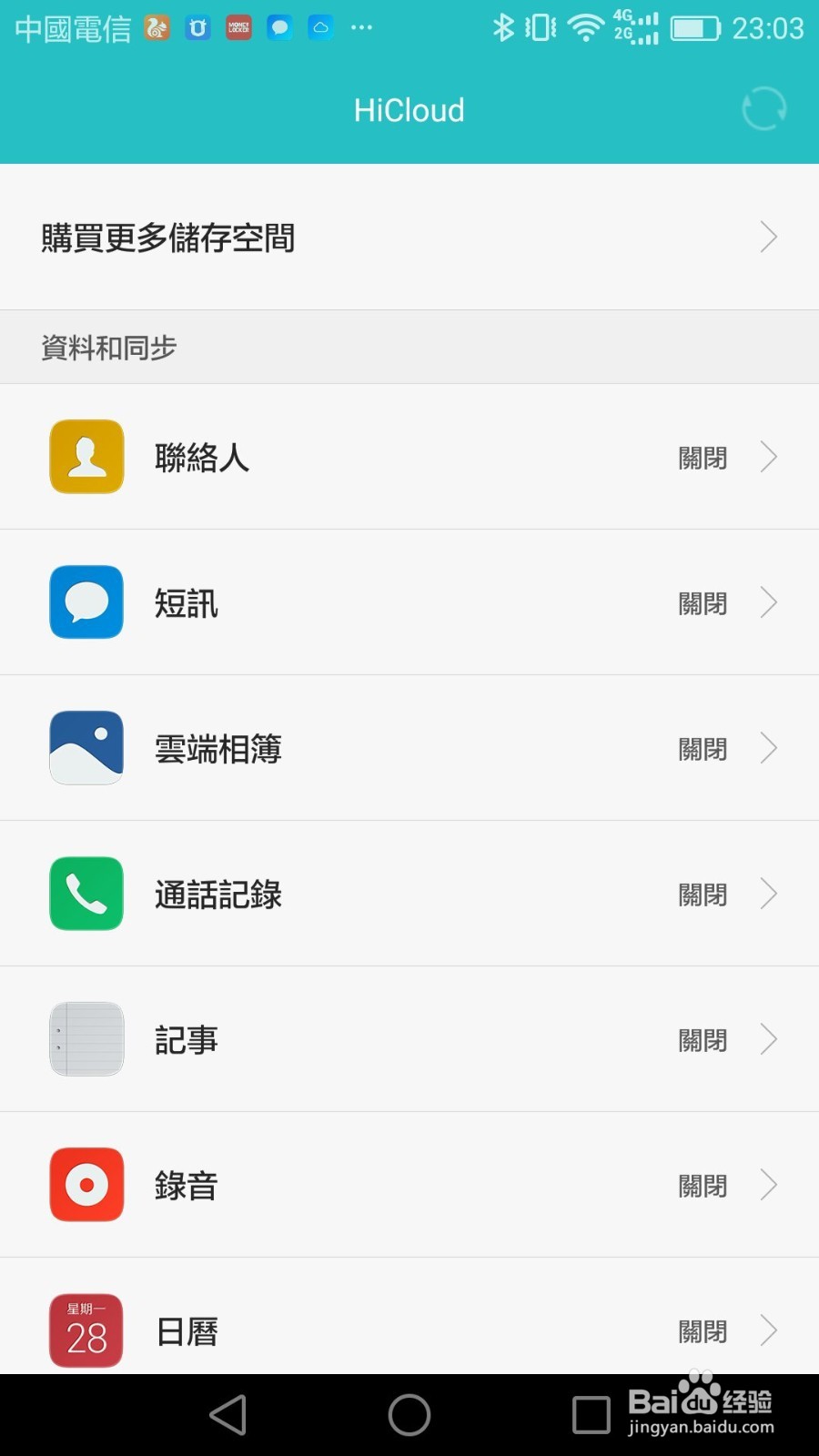
Task: Click the Recordings (錄音) recorder icon
Action: (x=86, y=1184)
